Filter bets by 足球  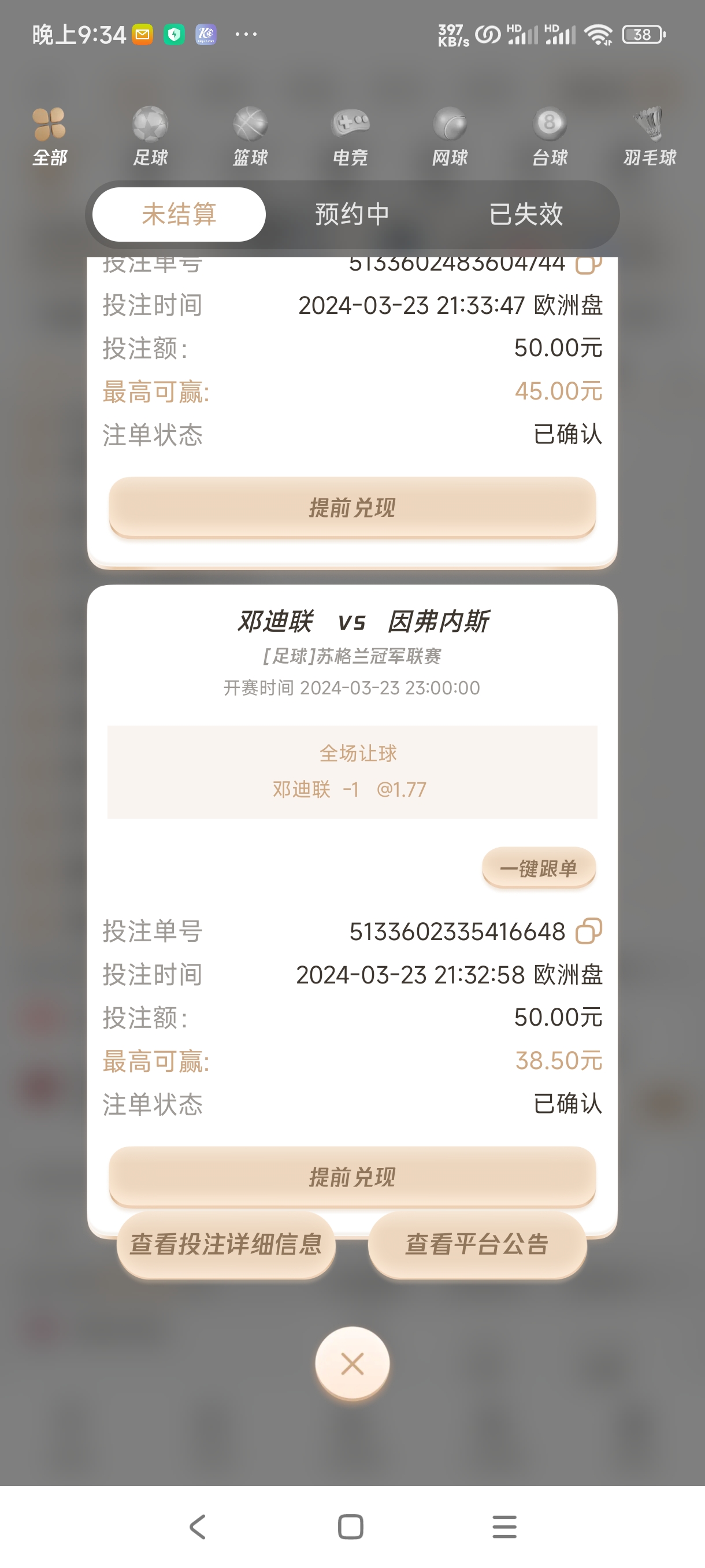(150, 137)
